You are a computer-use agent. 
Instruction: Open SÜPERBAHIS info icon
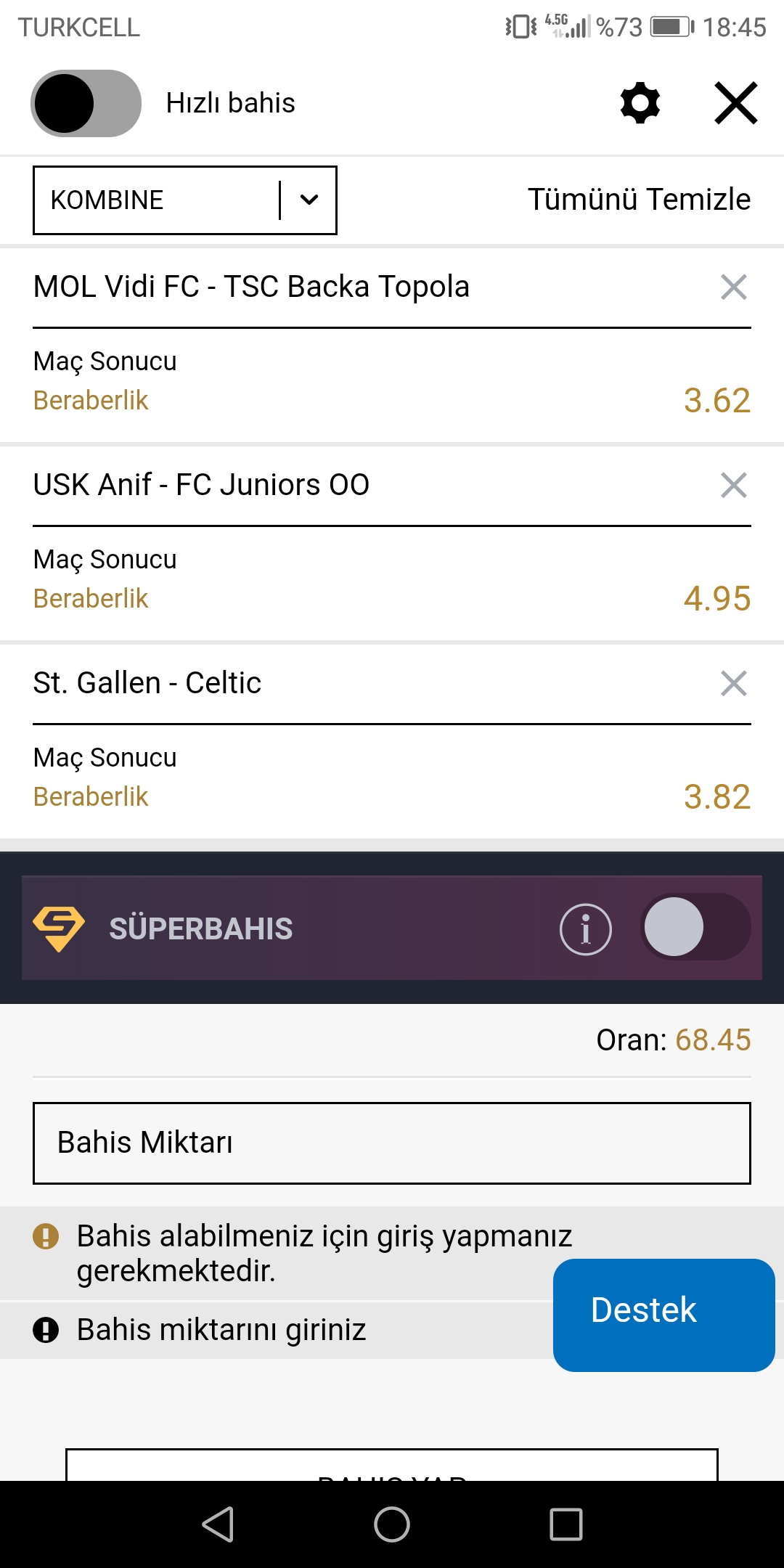[586, 929]
